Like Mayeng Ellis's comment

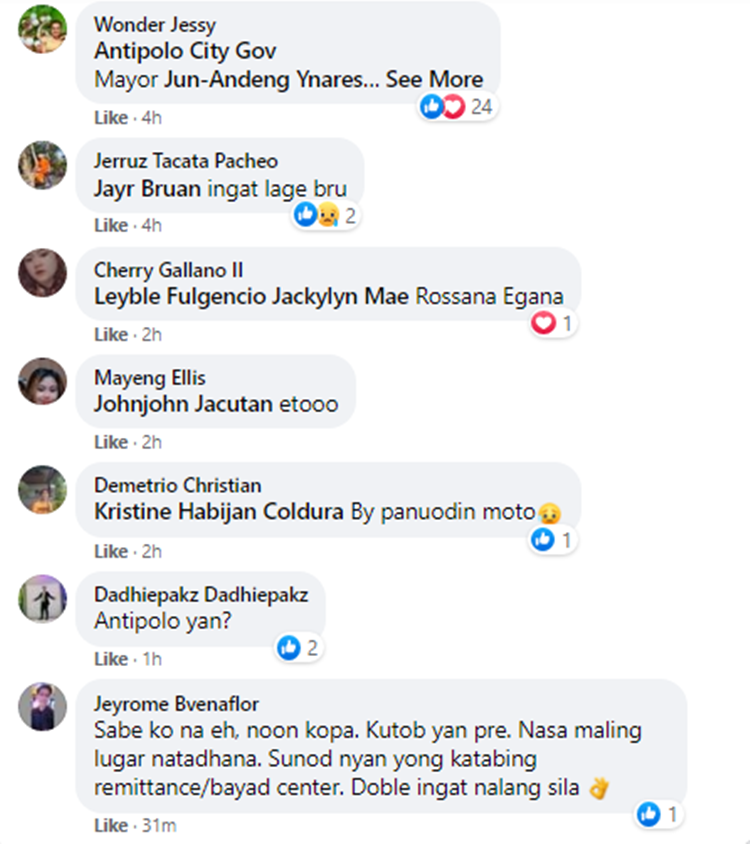(x=111, y=442)
